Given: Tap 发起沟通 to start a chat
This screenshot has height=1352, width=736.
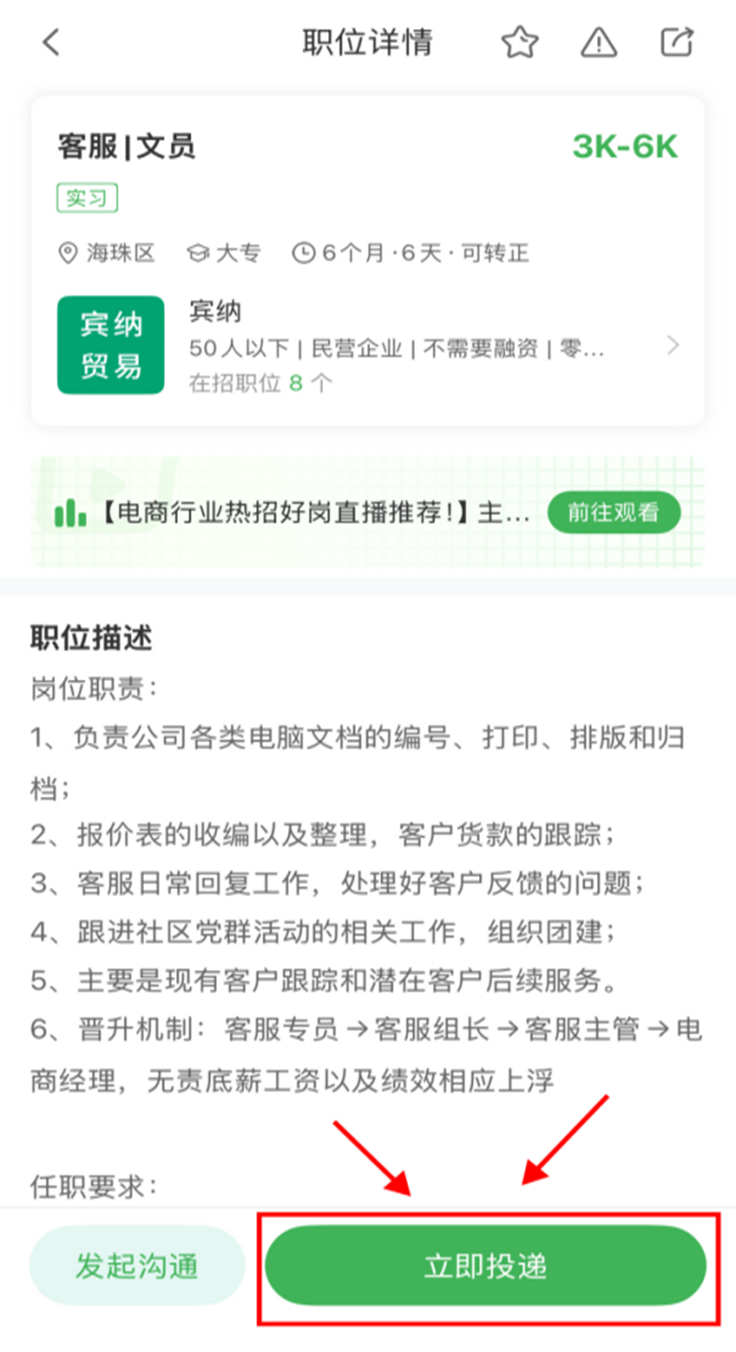Looking at the screenshot, I should (137, 1266).
